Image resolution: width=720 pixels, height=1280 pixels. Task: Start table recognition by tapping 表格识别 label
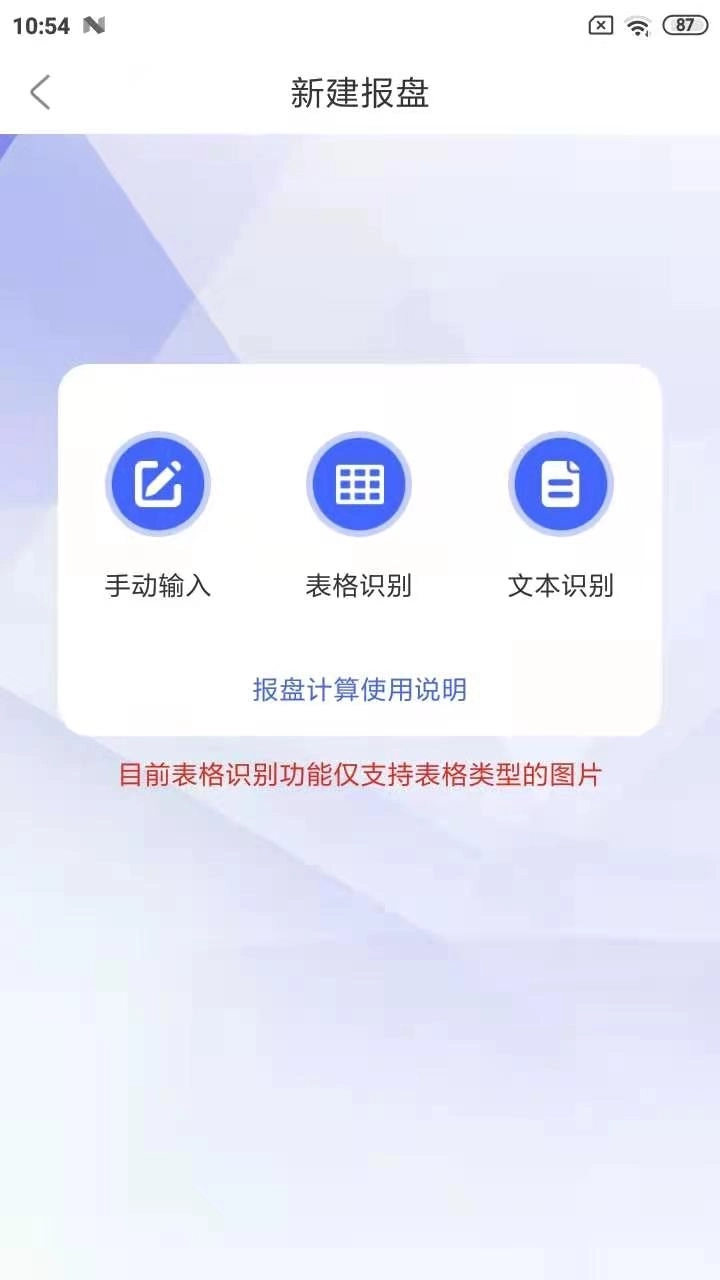point(359,588)
